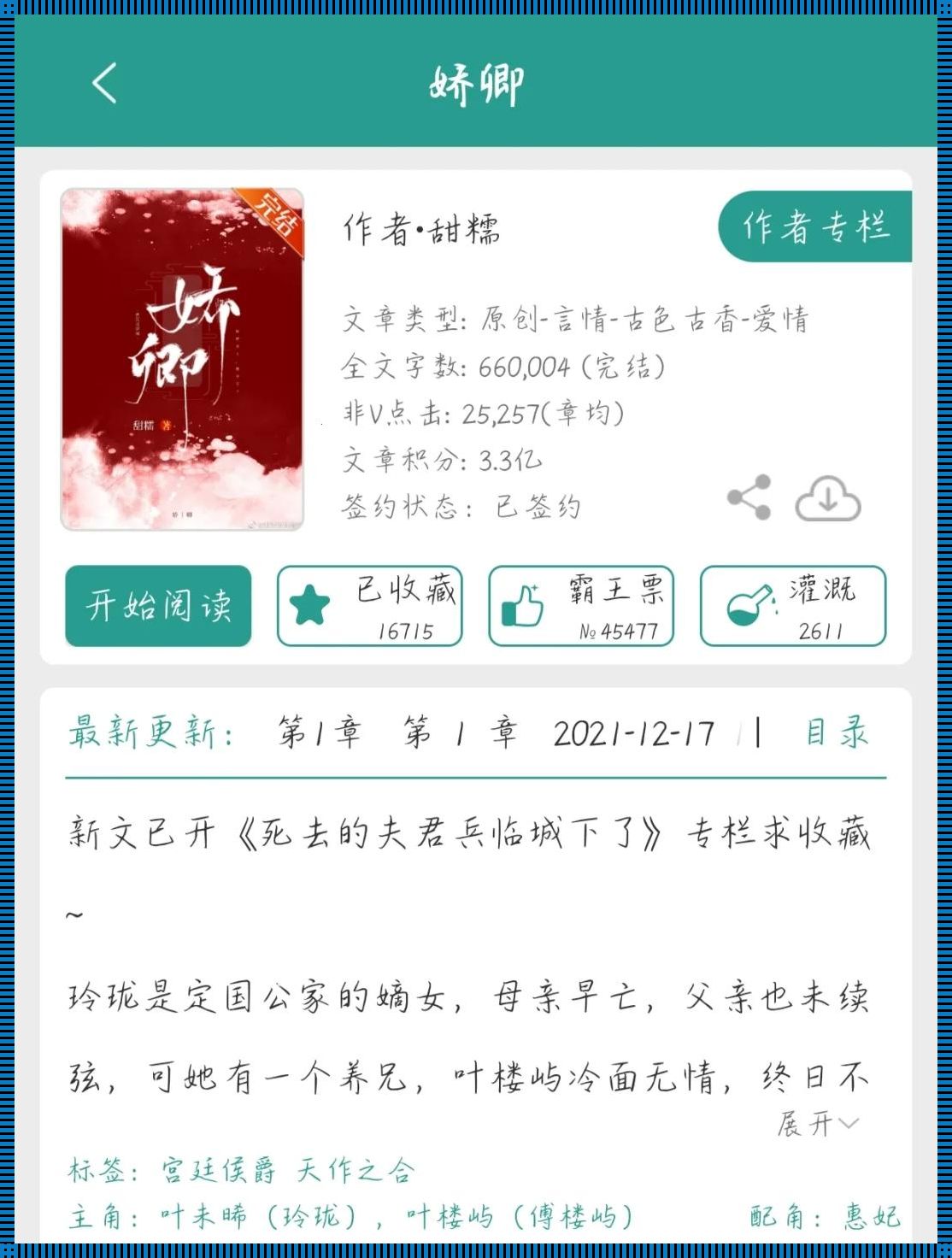Tap the 灌溉 button
This screenshot has width=952, height=1258.
[x=792, y=606]
